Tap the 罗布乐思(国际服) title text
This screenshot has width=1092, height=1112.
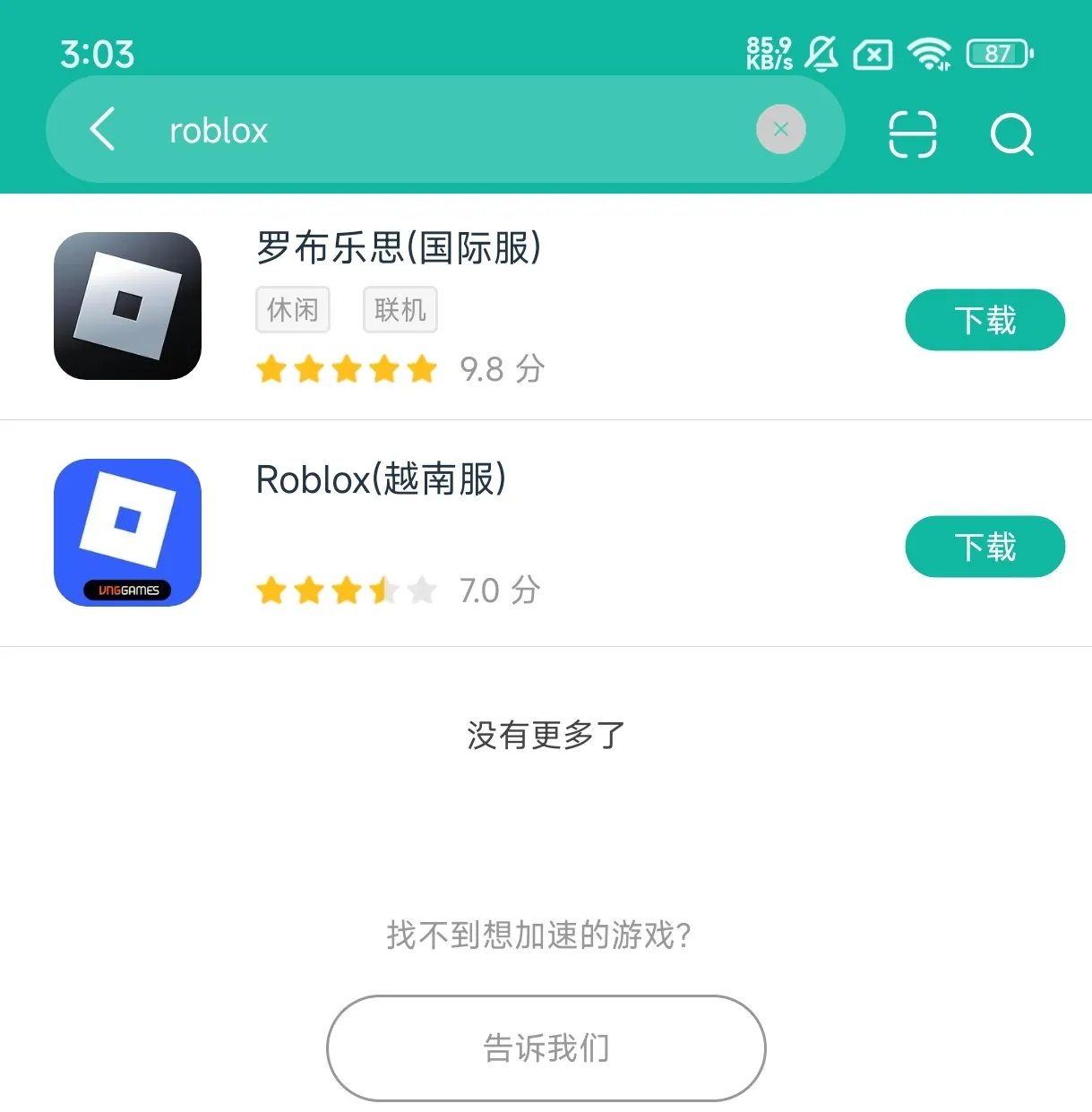click(x=398, y=251)
